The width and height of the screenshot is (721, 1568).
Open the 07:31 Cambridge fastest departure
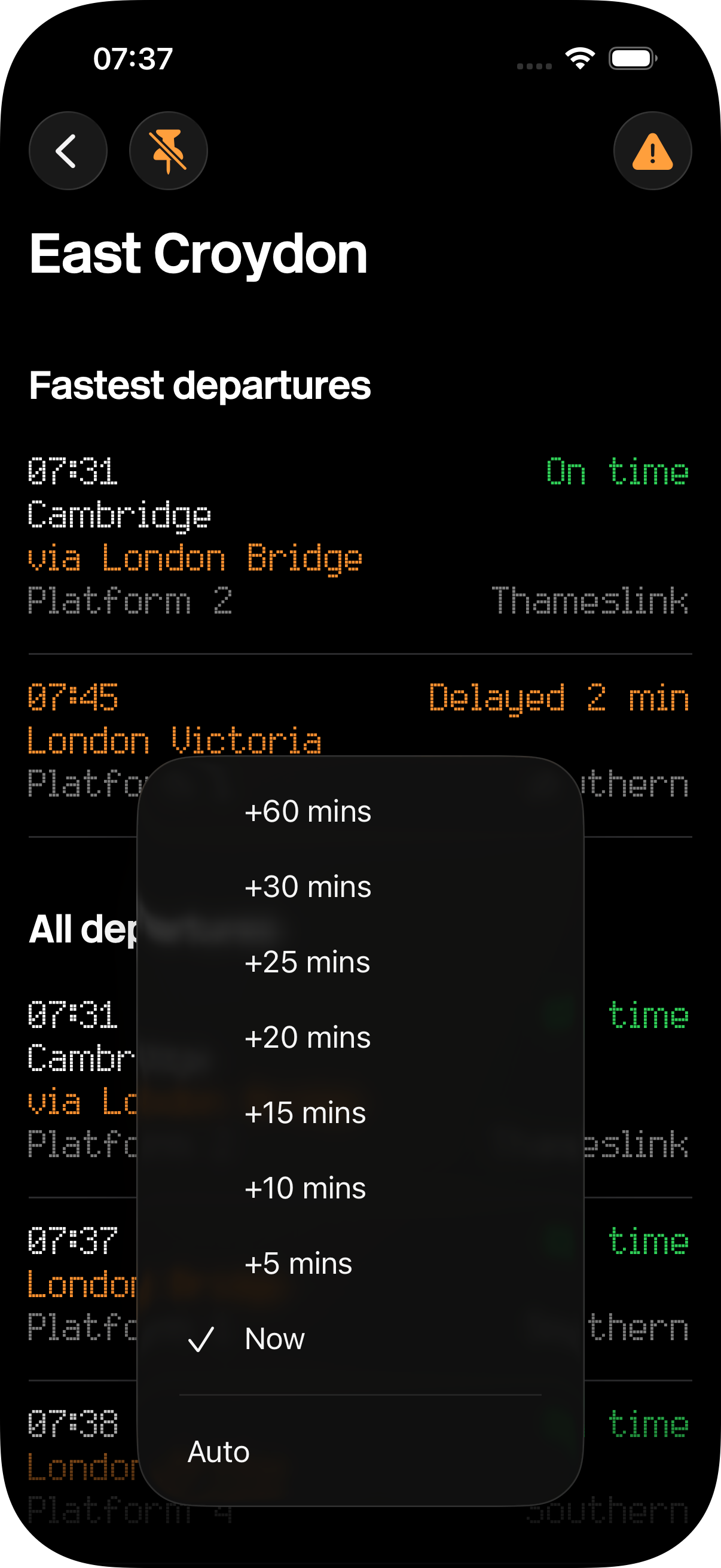(x=359, y=537)
